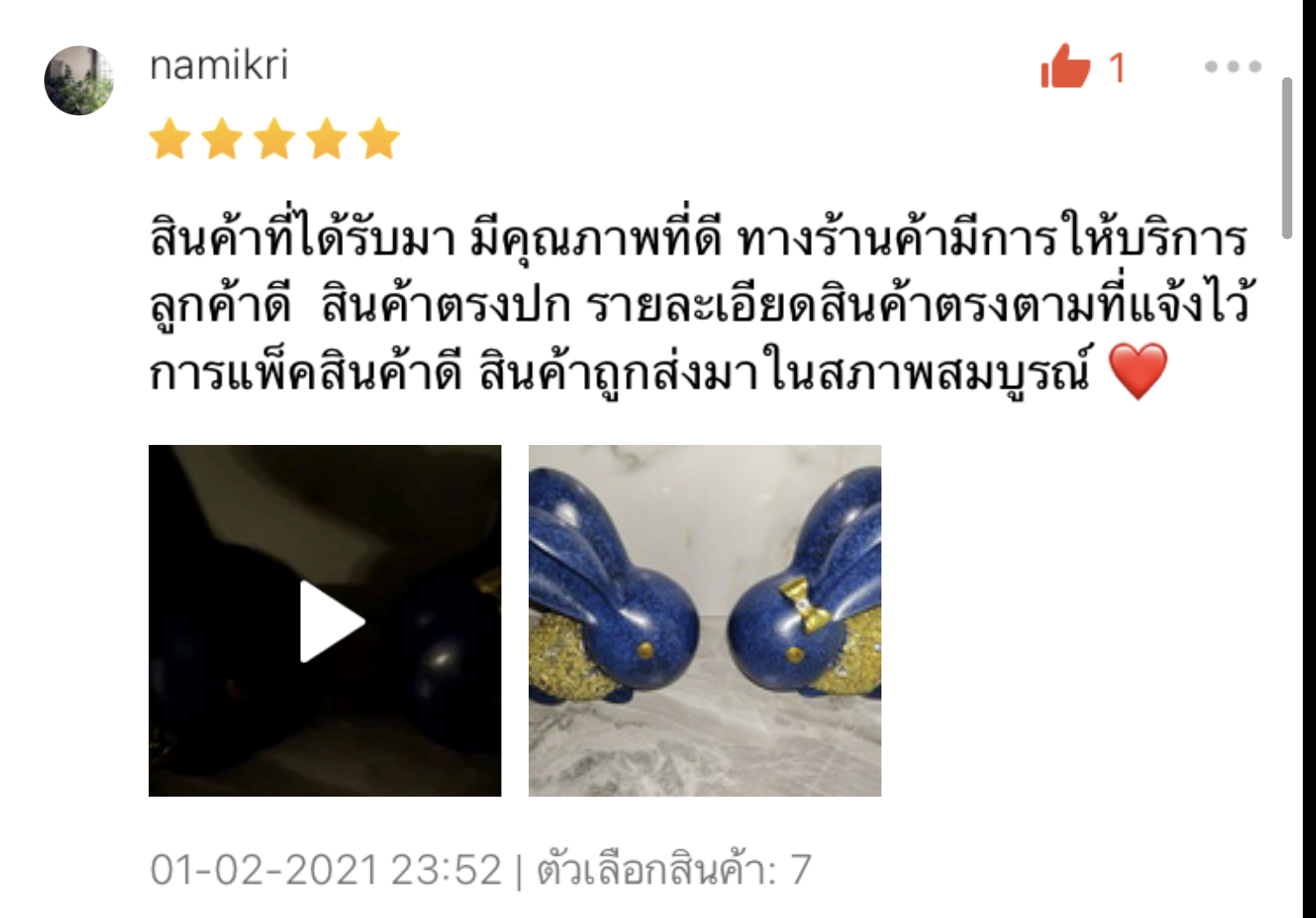This screenshot has height=918, width=1316.
Task: Open the three-dot menu on namikri's review
Action: click(1232, 67)
